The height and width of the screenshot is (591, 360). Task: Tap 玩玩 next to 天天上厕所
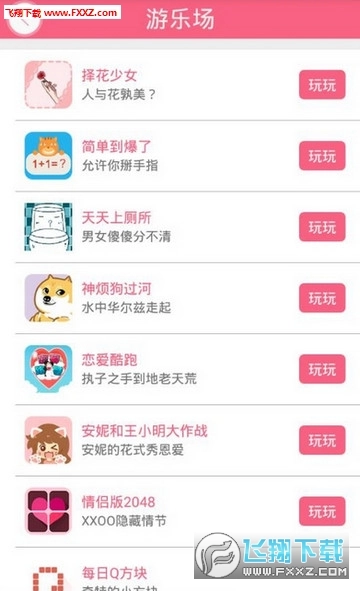pos(322,227)
